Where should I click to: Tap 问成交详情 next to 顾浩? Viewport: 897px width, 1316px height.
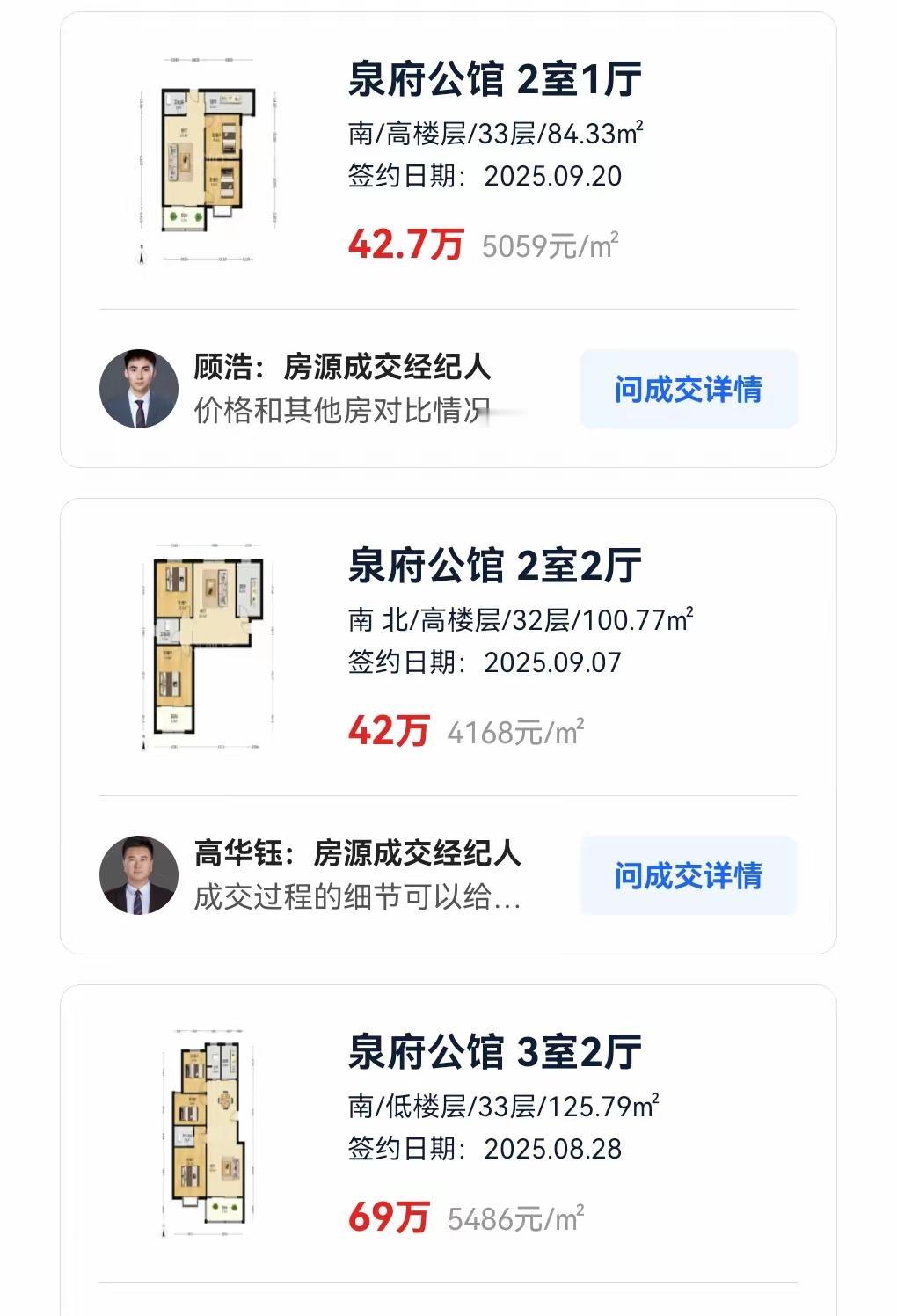[x=688, y=389]
